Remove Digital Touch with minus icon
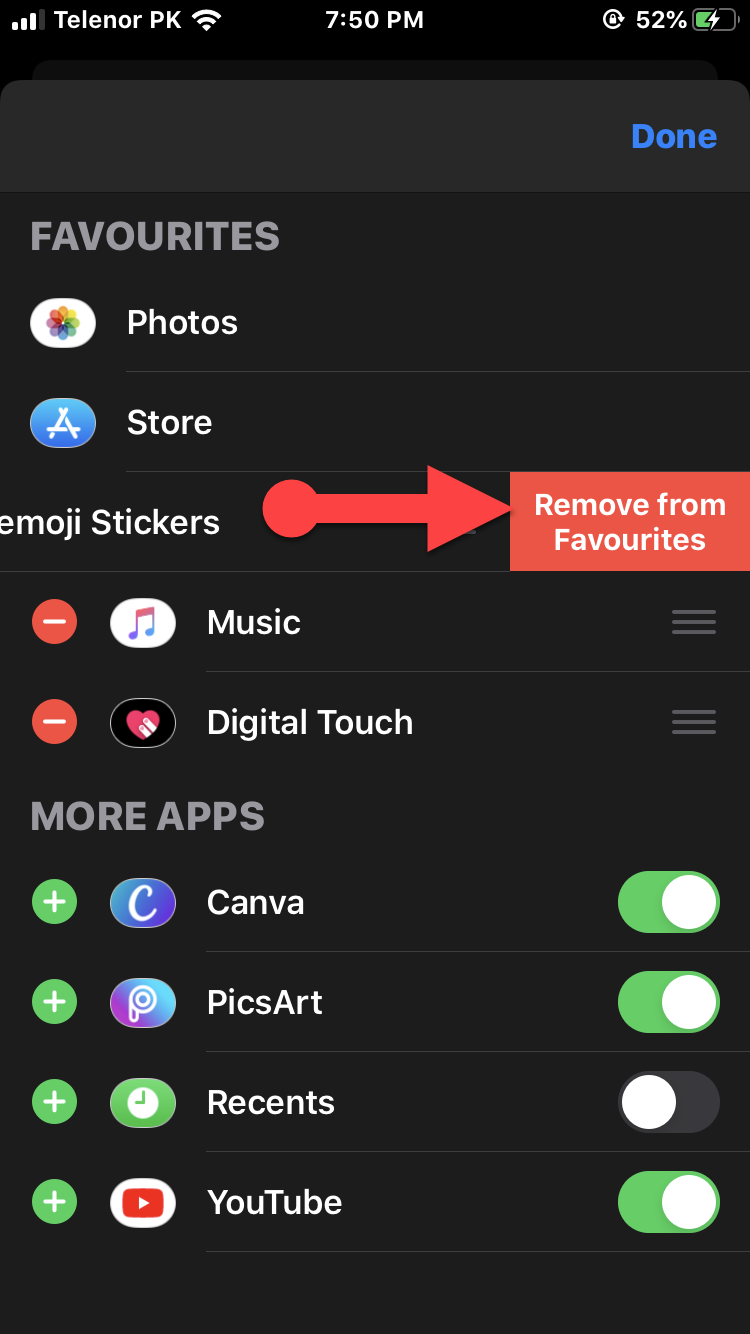Image resolution: width=750 pixels, height=1334 pixels. tap(55, 722)
